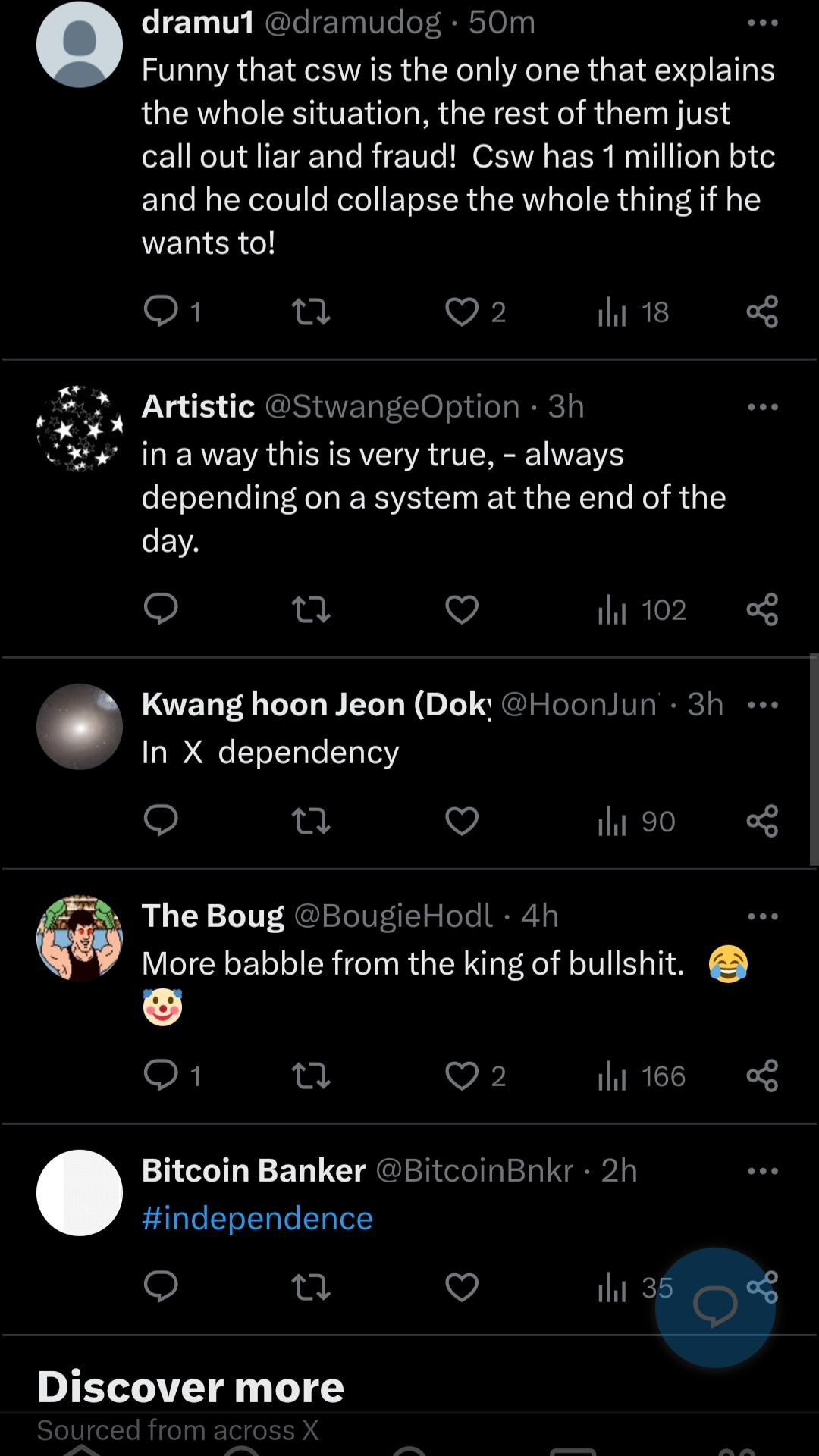
Task: Share dramu1's reply
Action: (x=762, y=312)
